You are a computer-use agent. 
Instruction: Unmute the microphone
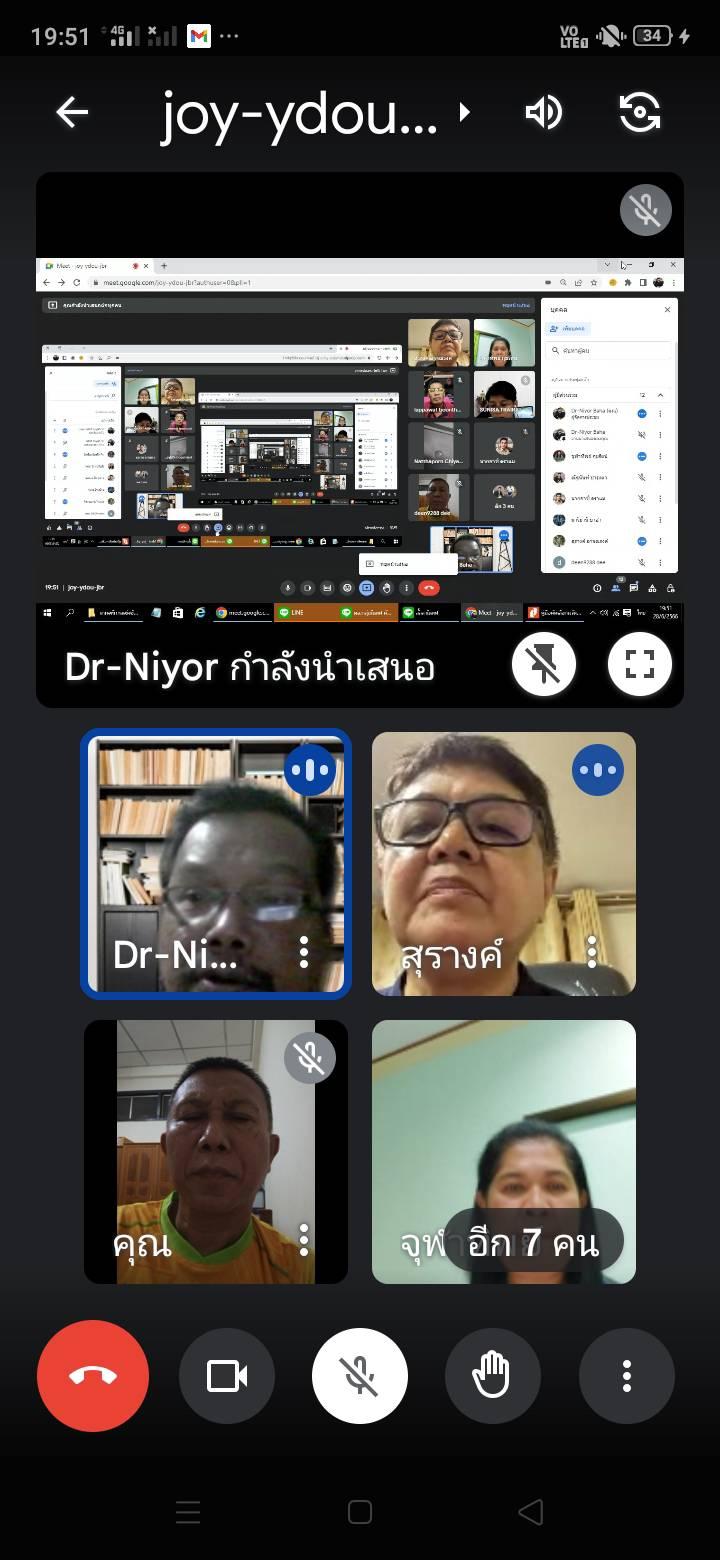pyautogui.click(x=360, y=1376)
